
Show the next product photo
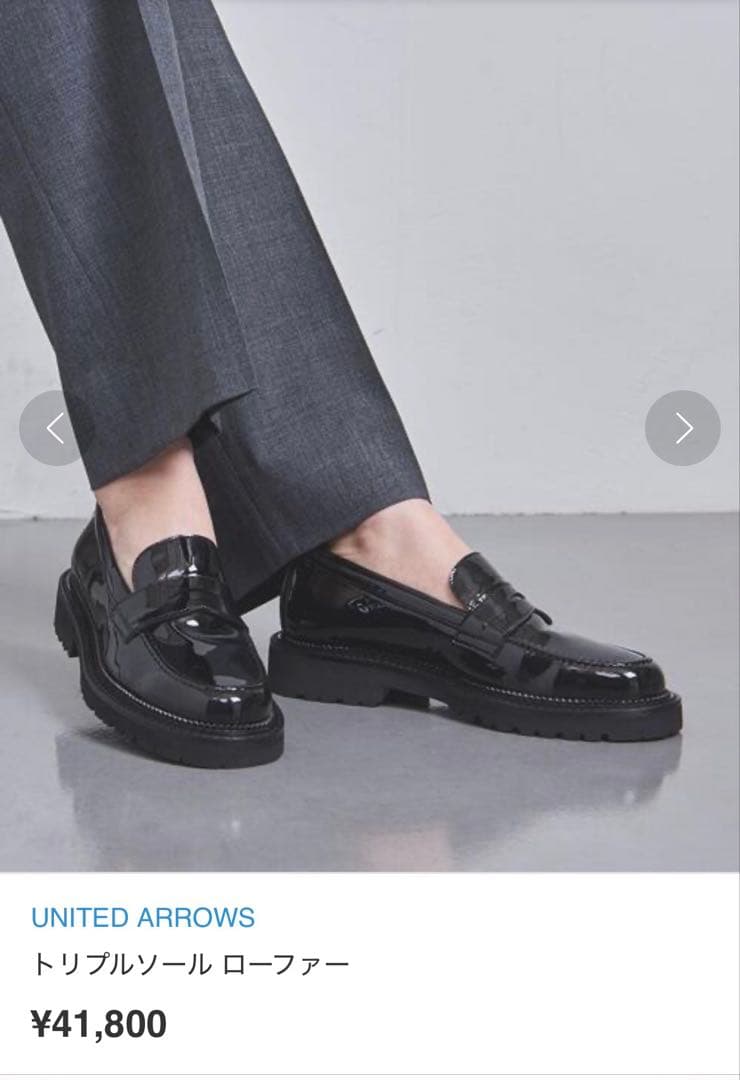pos(683,428)
